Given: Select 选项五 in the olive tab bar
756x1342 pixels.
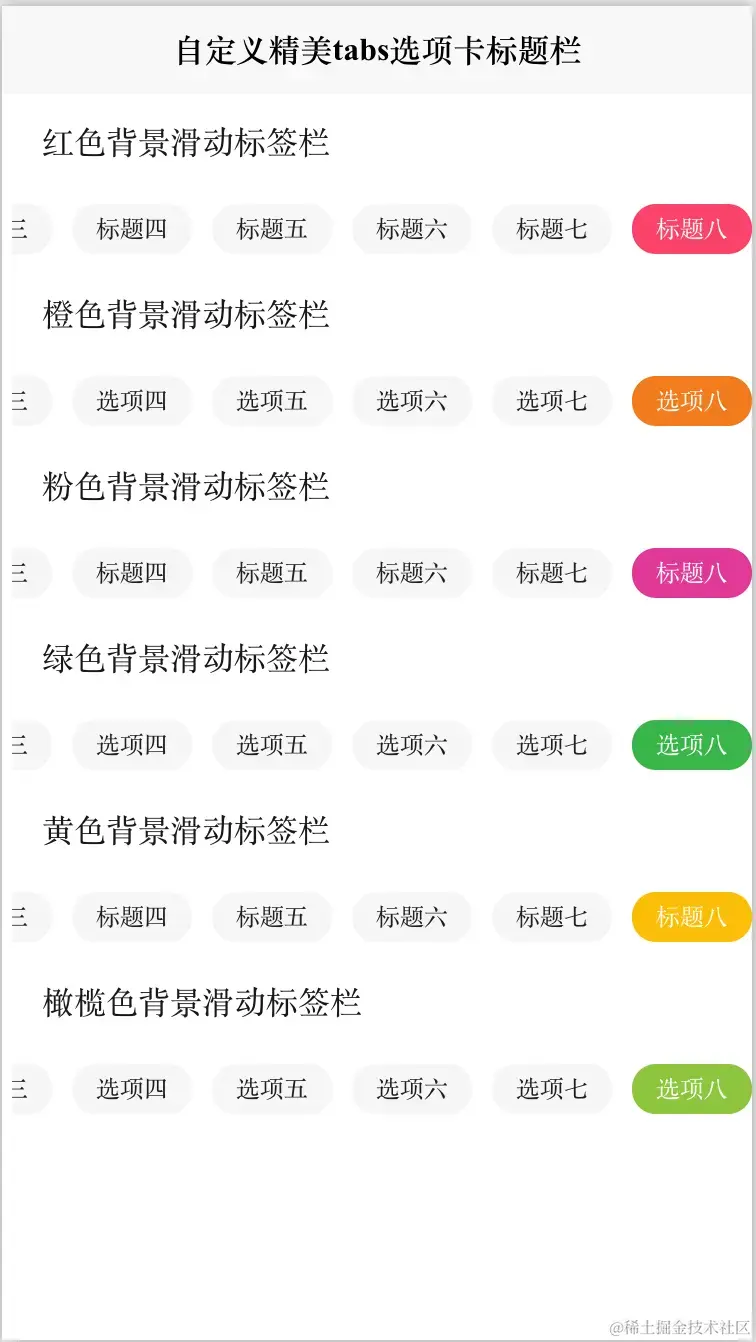Looking at the screenshot, I should [271, 1089].
